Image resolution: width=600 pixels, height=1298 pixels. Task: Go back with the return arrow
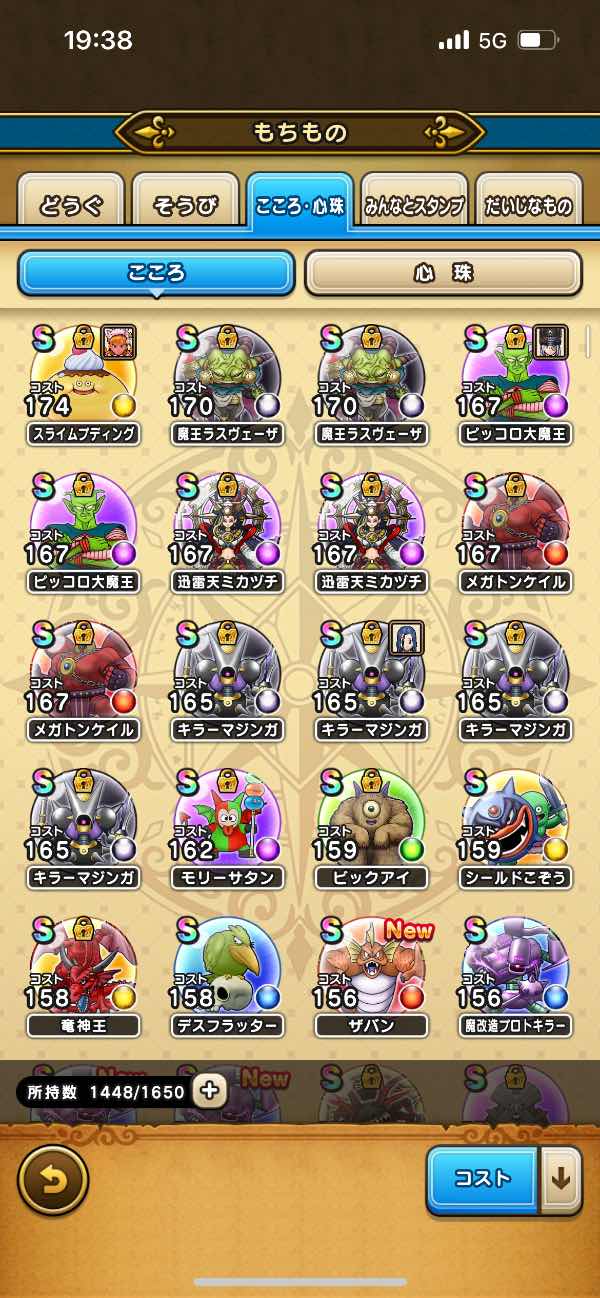click(x=52, y=1178)
